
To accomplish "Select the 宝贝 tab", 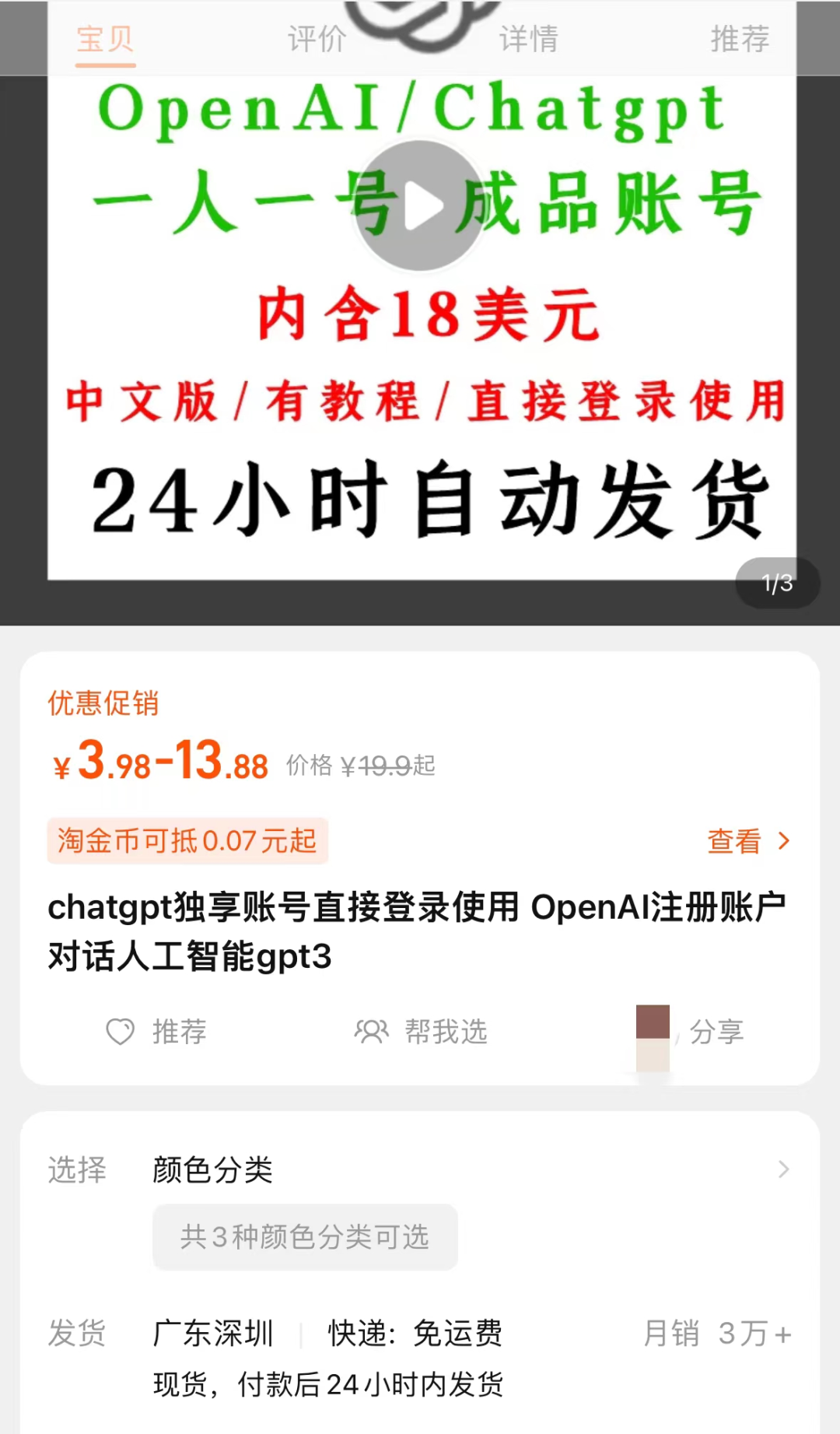I will point(105,39).
